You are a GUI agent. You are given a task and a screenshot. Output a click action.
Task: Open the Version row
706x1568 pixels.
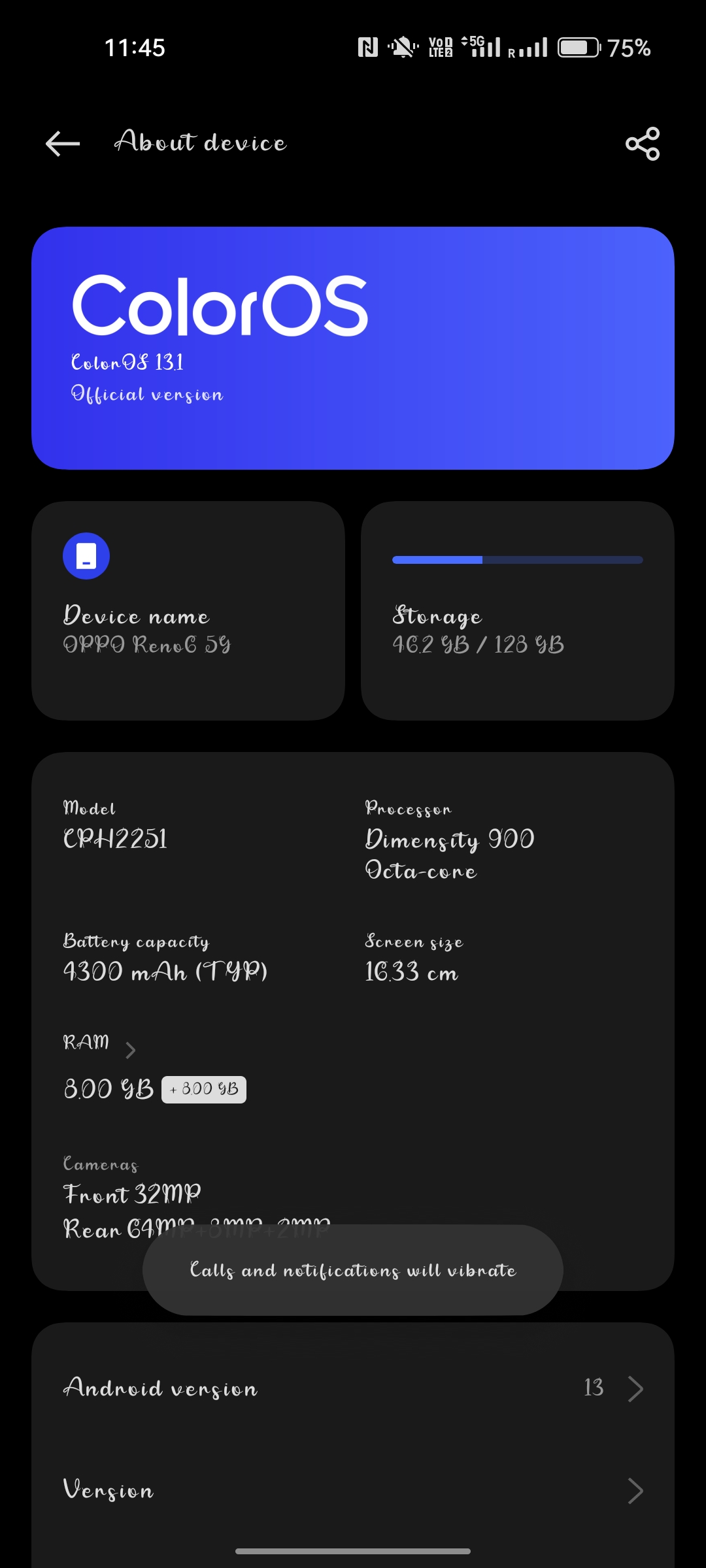(353, 1490)
